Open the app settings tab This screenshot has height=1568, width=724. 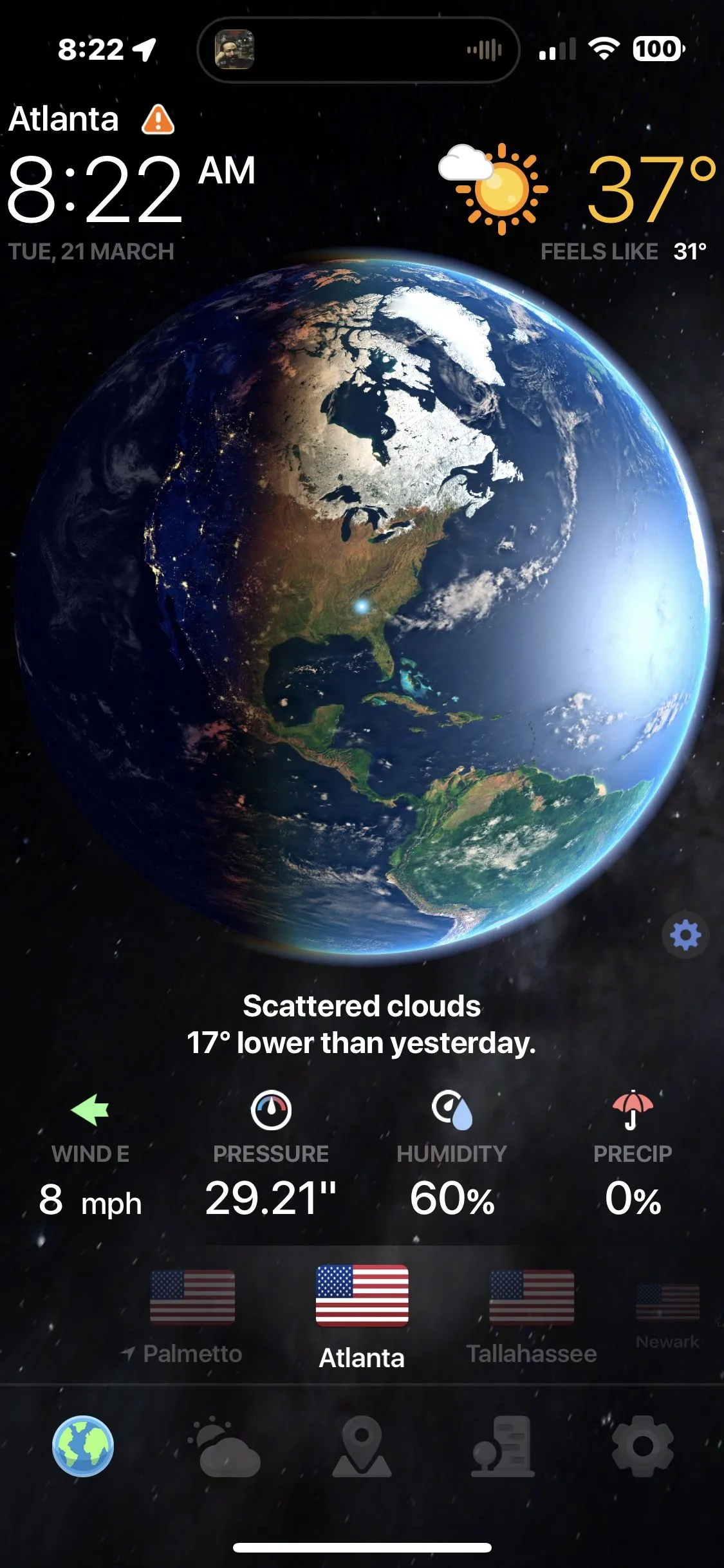coord(642,1446)
